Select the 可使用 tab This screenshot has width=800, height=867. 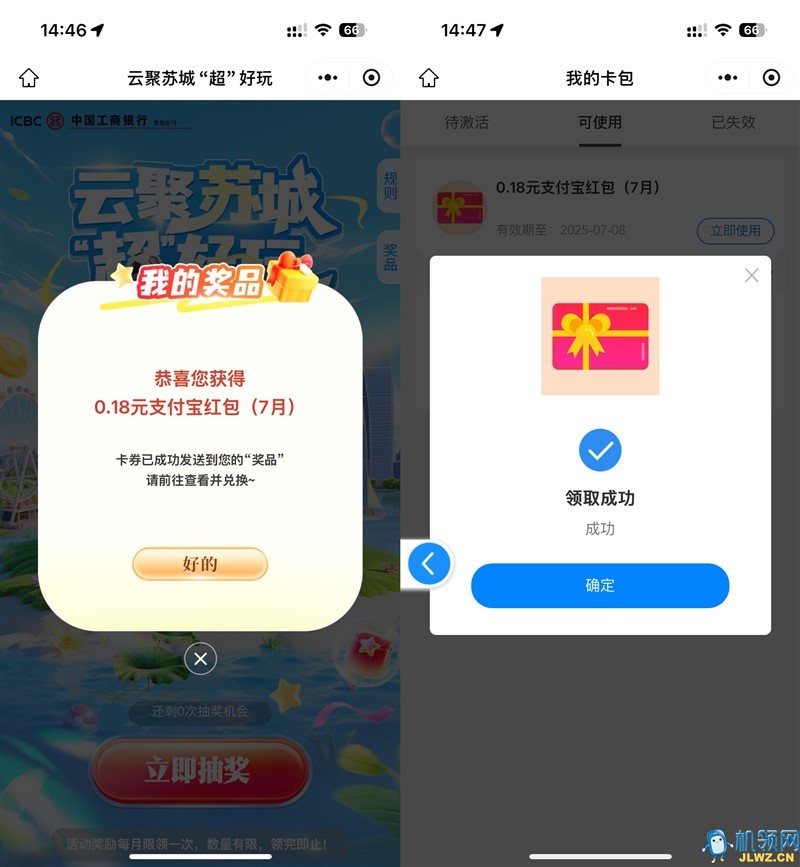pyautogui.click(x=600, y=122)
